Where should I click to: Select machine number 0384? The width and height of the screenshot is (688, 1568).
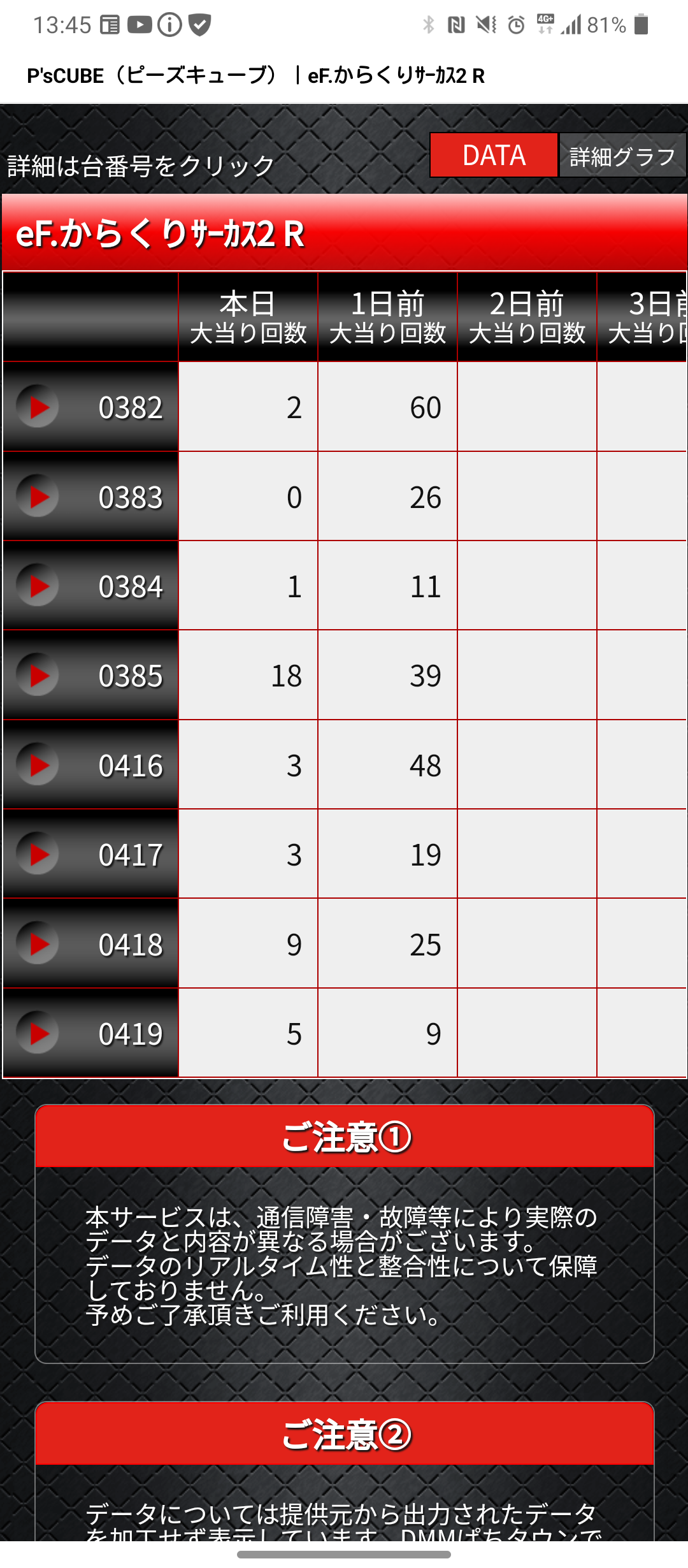coord(90,586)
